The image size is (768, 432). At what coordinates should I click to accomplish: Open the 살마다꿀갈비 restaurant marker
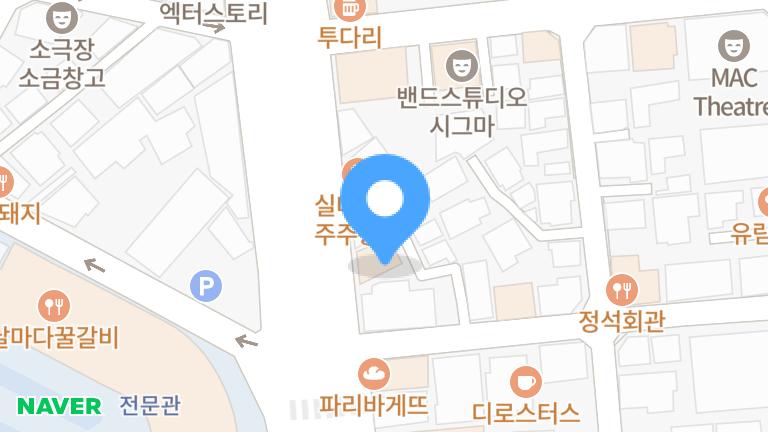point(54,305)
